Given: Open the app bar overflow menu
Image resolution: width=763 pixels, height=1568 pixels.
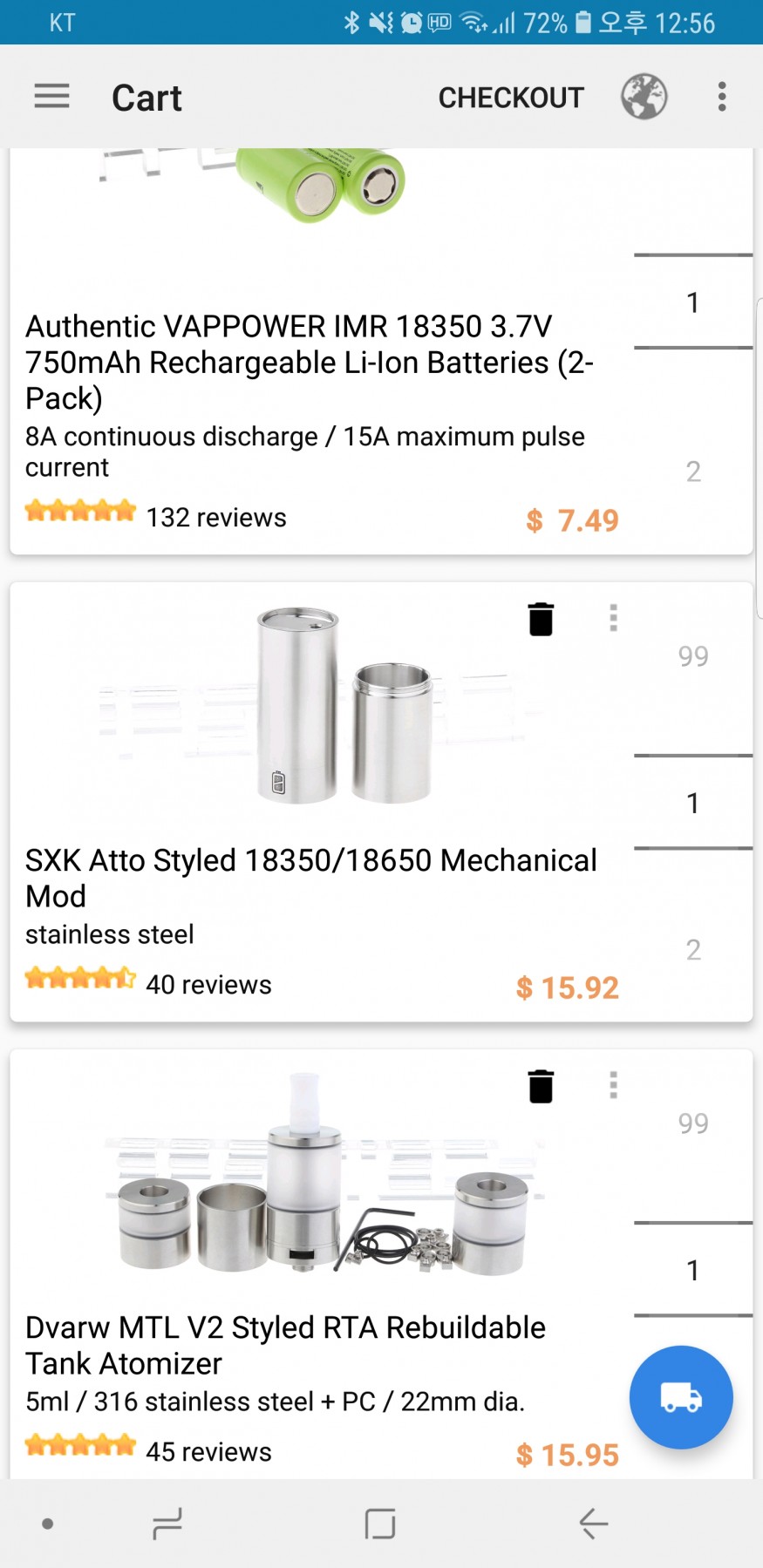Looking at the screenshot, I should pyautogui.click(x=722, y=97).
